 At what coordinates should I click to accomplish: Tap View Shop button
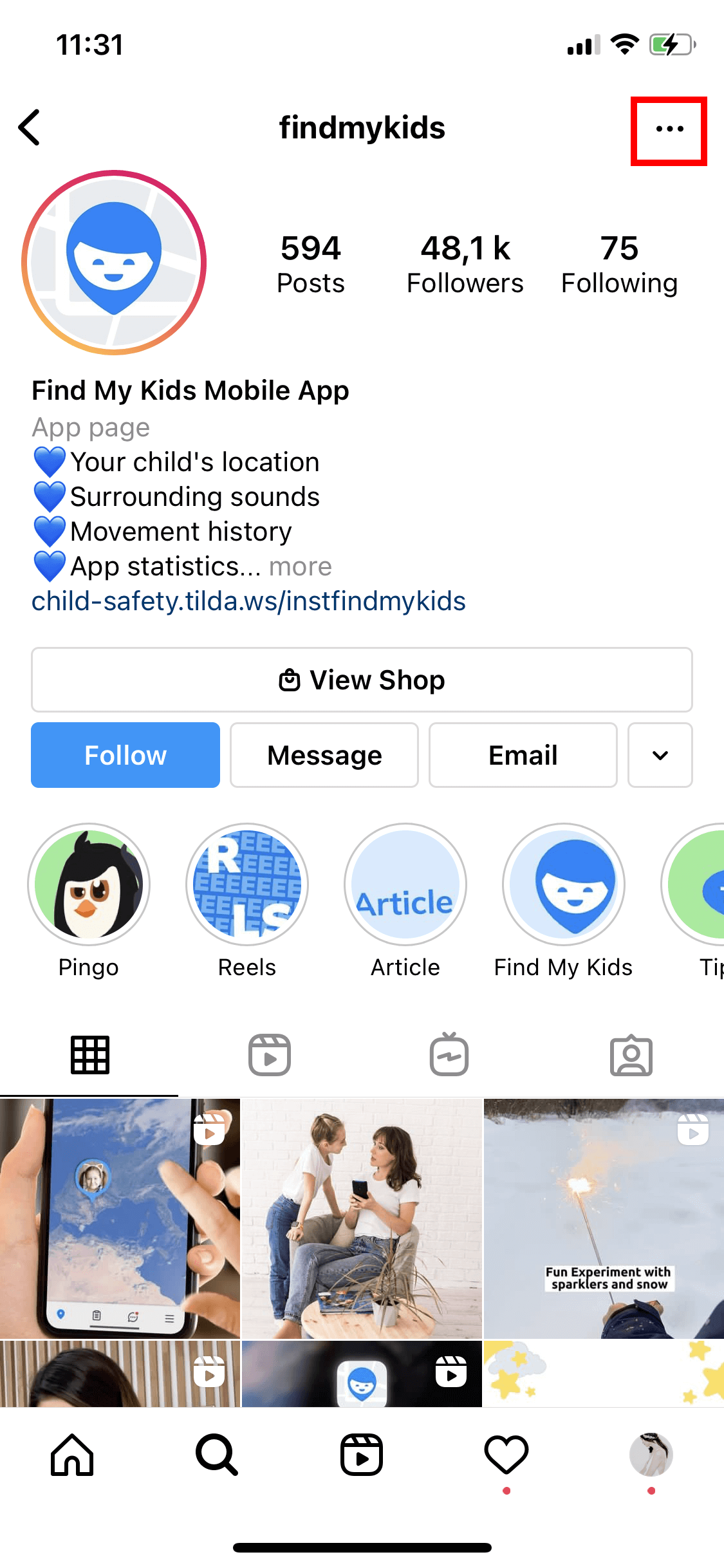(362, 680)
